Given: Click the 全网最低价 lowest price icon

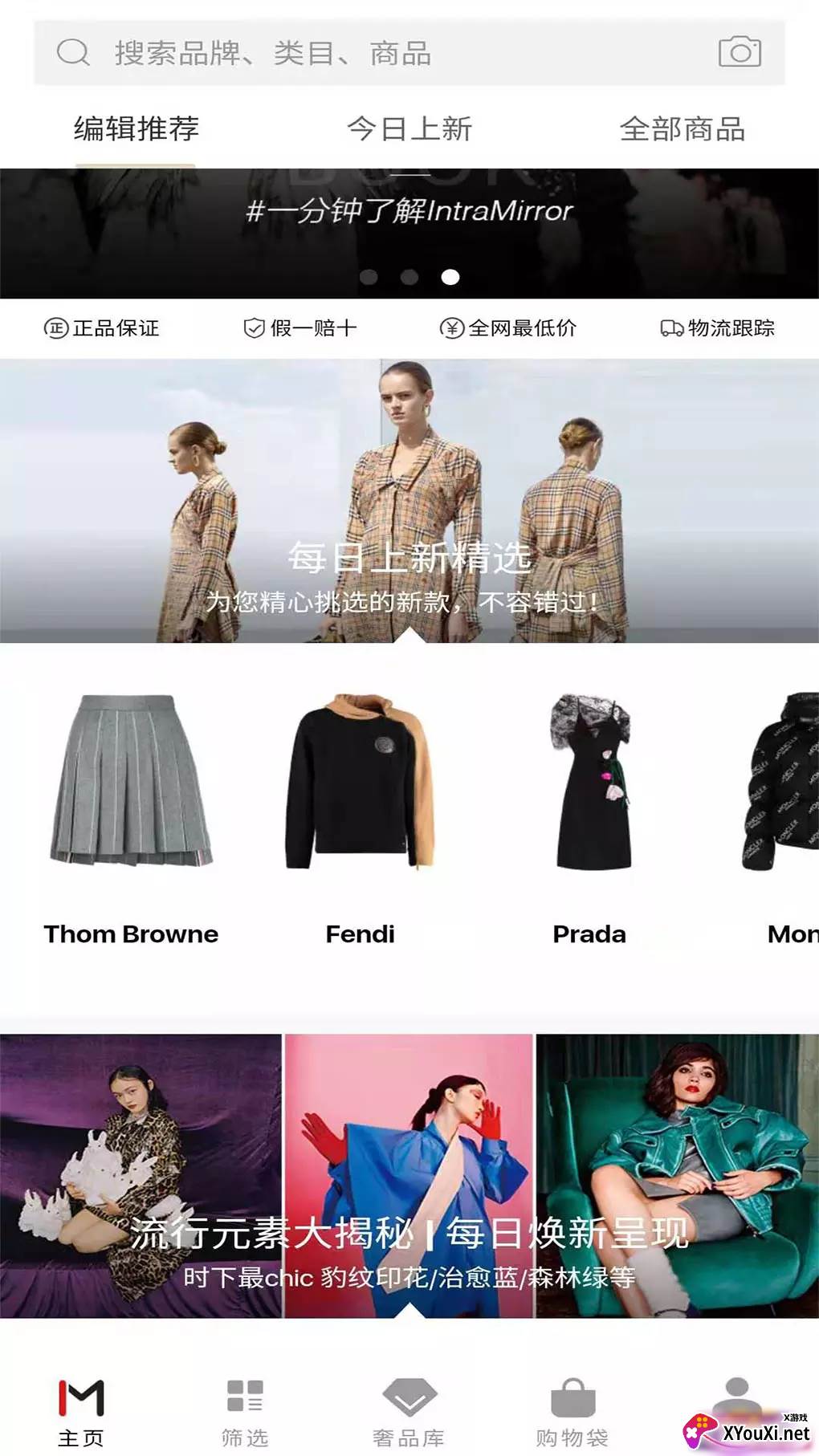Looking at the screenshot, I should (452, 327).
